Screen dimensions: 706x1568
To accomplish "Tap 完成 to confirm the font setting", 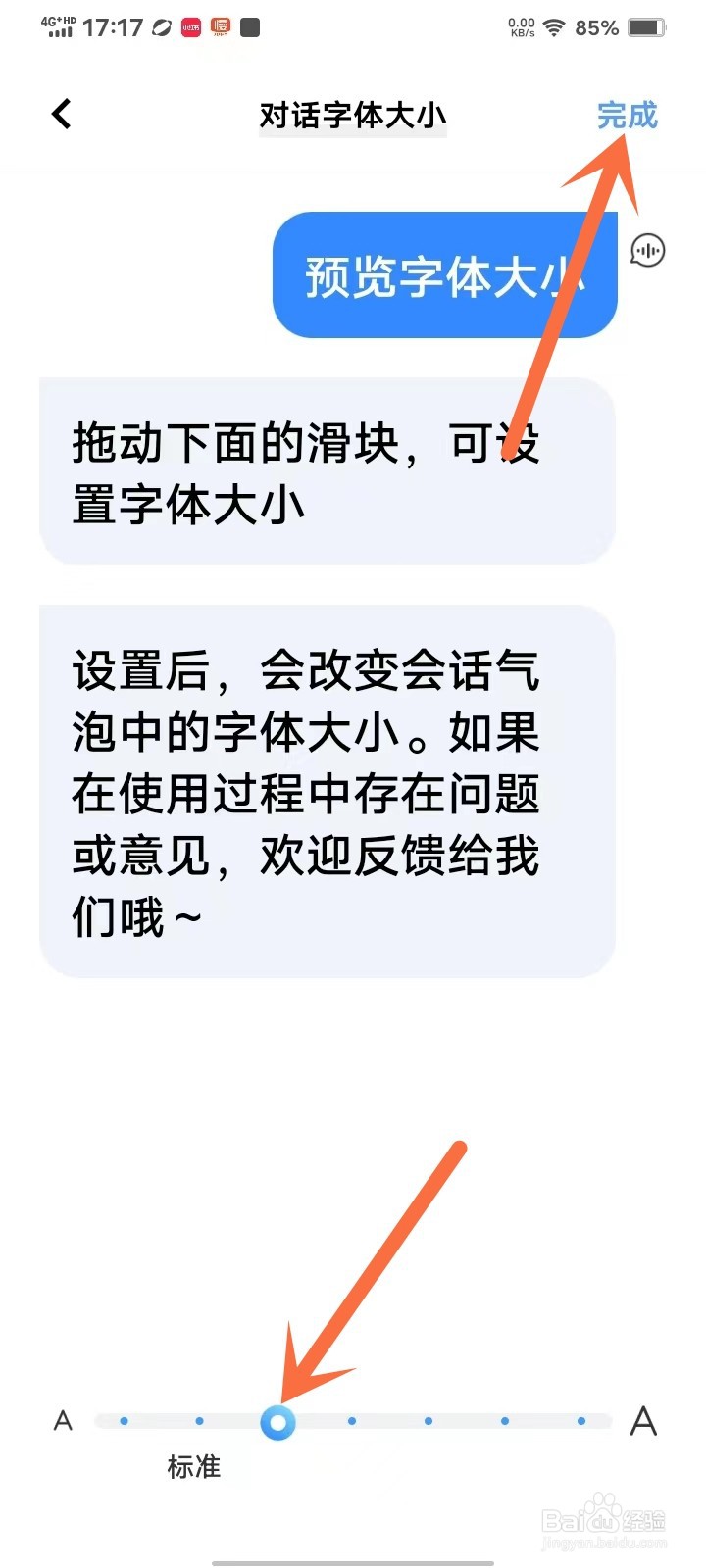I will (x=628, y=114).
